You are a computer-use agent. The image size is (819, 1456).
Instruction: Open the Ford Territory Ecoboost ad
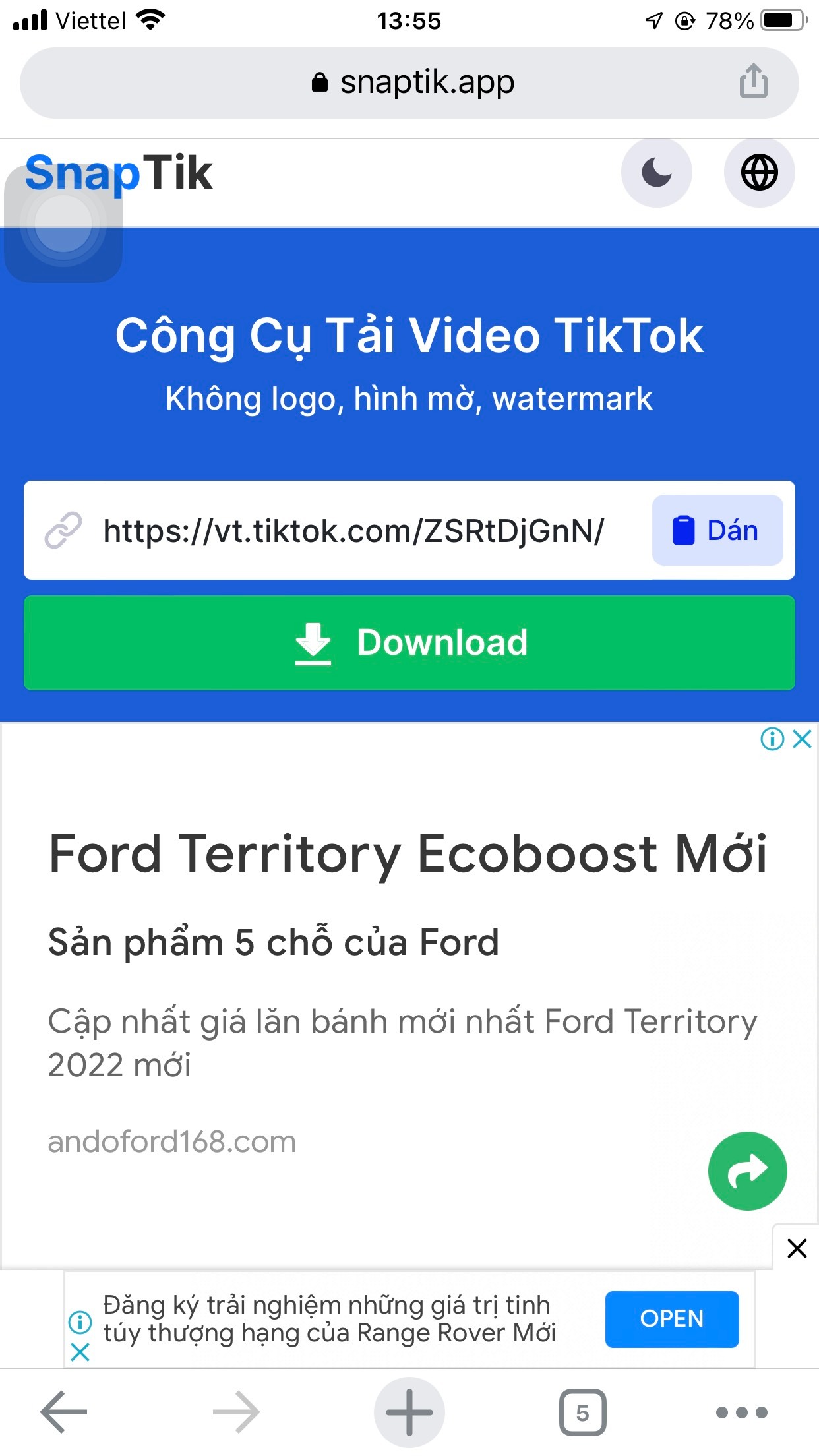tap(408, 854)
